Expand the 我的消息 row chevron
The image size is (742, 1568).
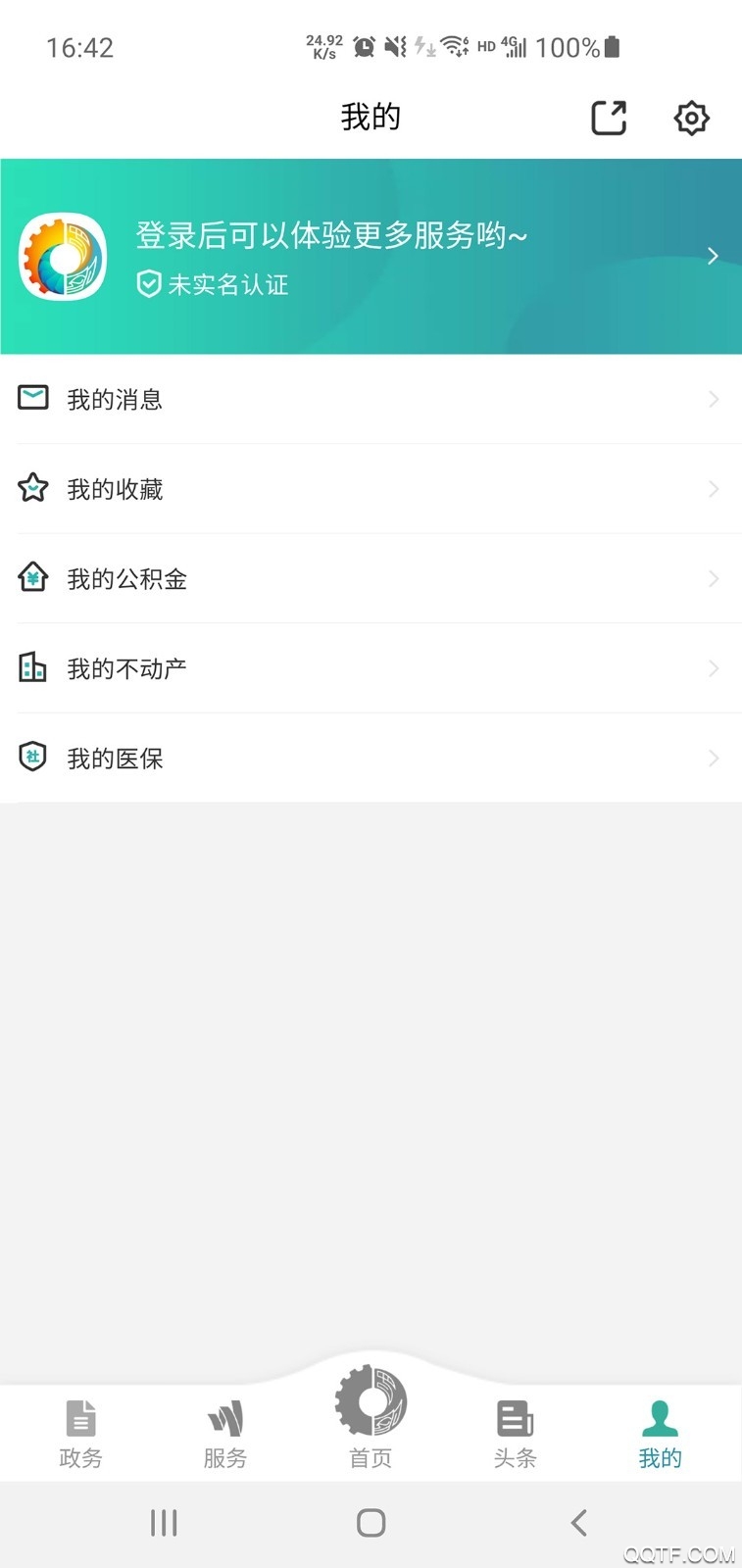[x=714, y=398]
